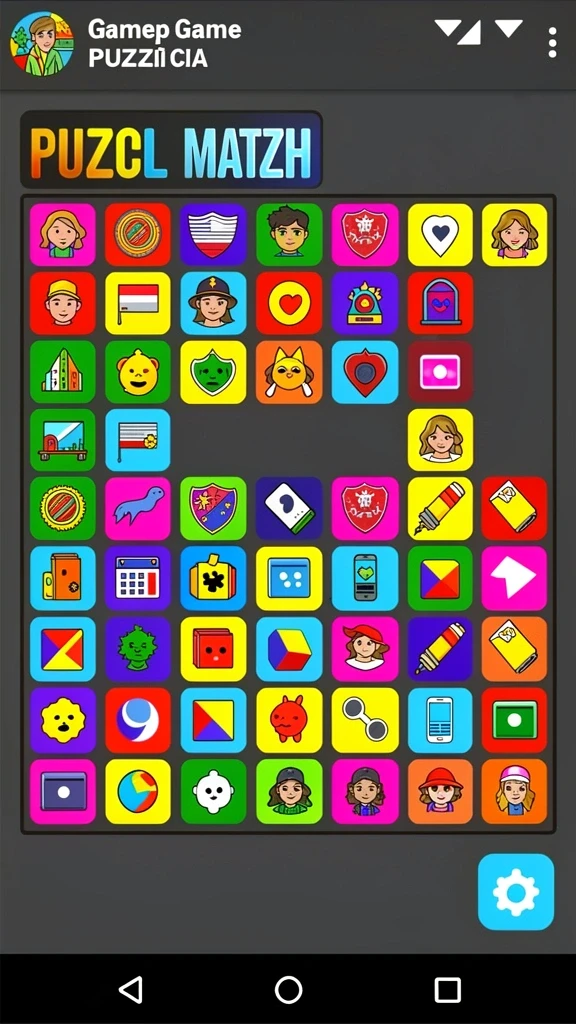576x1024 pixels.
Task: Go back with the system back button
Action: point(131,990)
